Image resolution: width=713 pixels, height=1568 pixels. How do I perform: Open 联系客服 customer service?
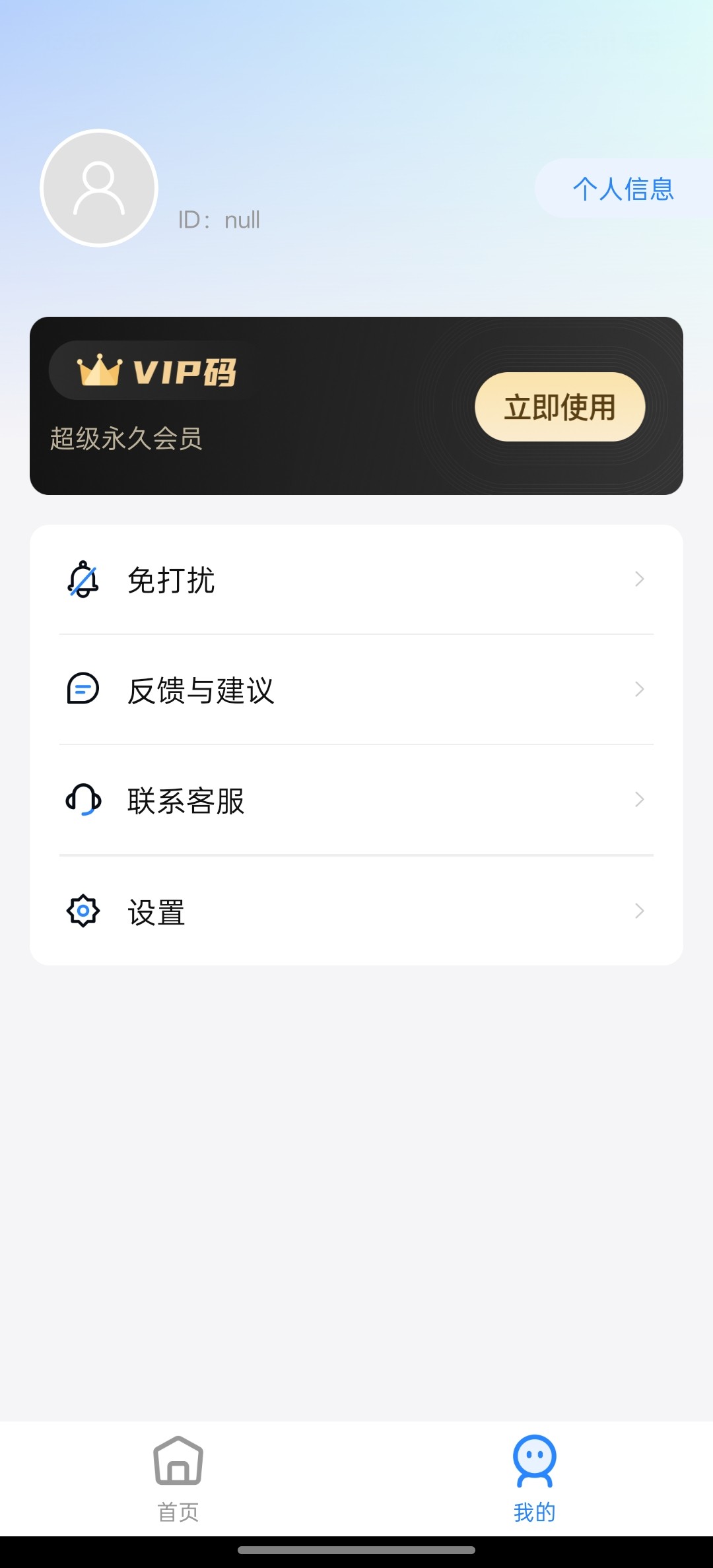click(356, 800)
